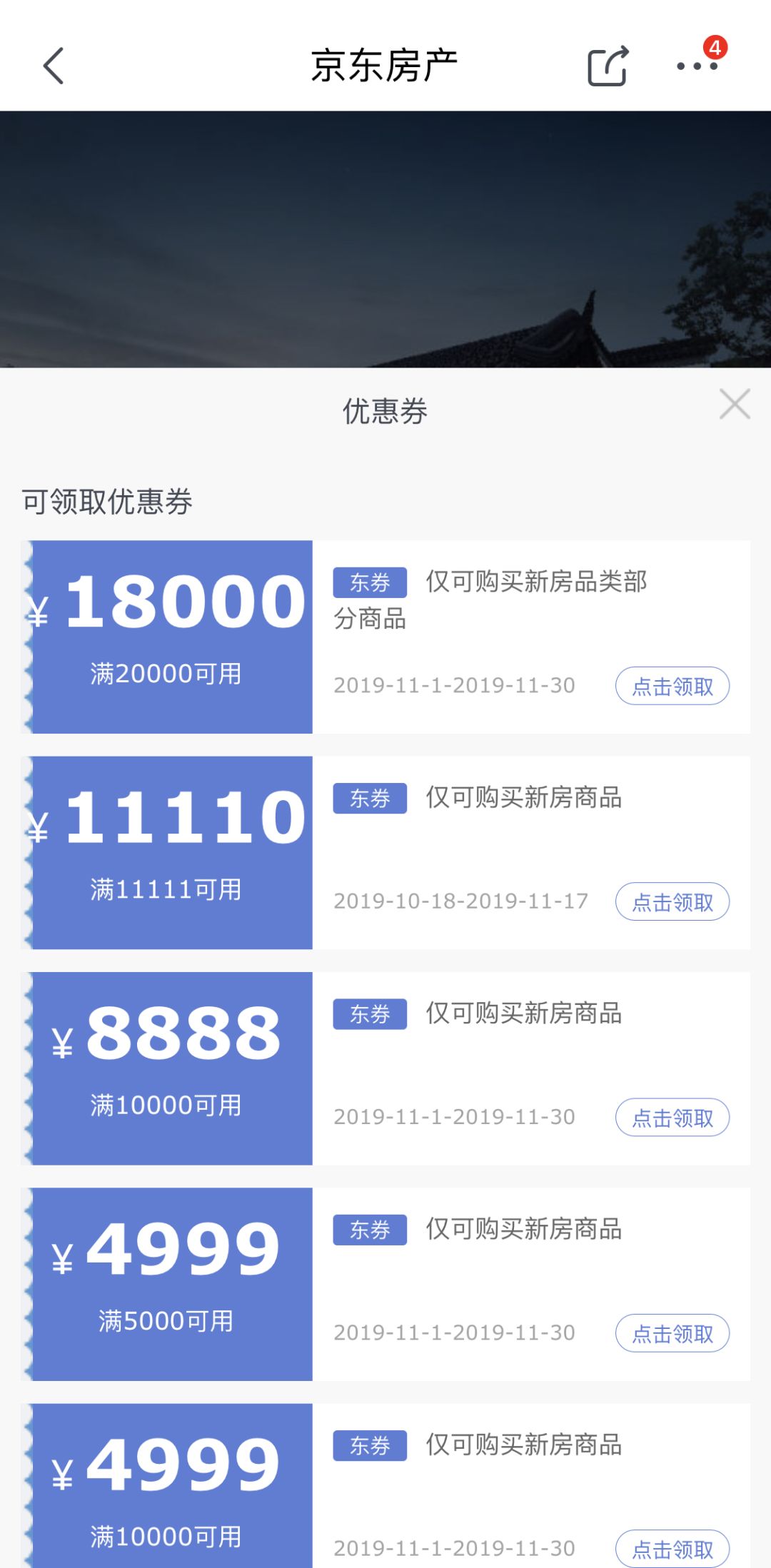The height and width of the screenshot is (1568, 771).
Task: Claim the ¥4999 满5000可用 coupon
Action: [x=672, y=1333]
